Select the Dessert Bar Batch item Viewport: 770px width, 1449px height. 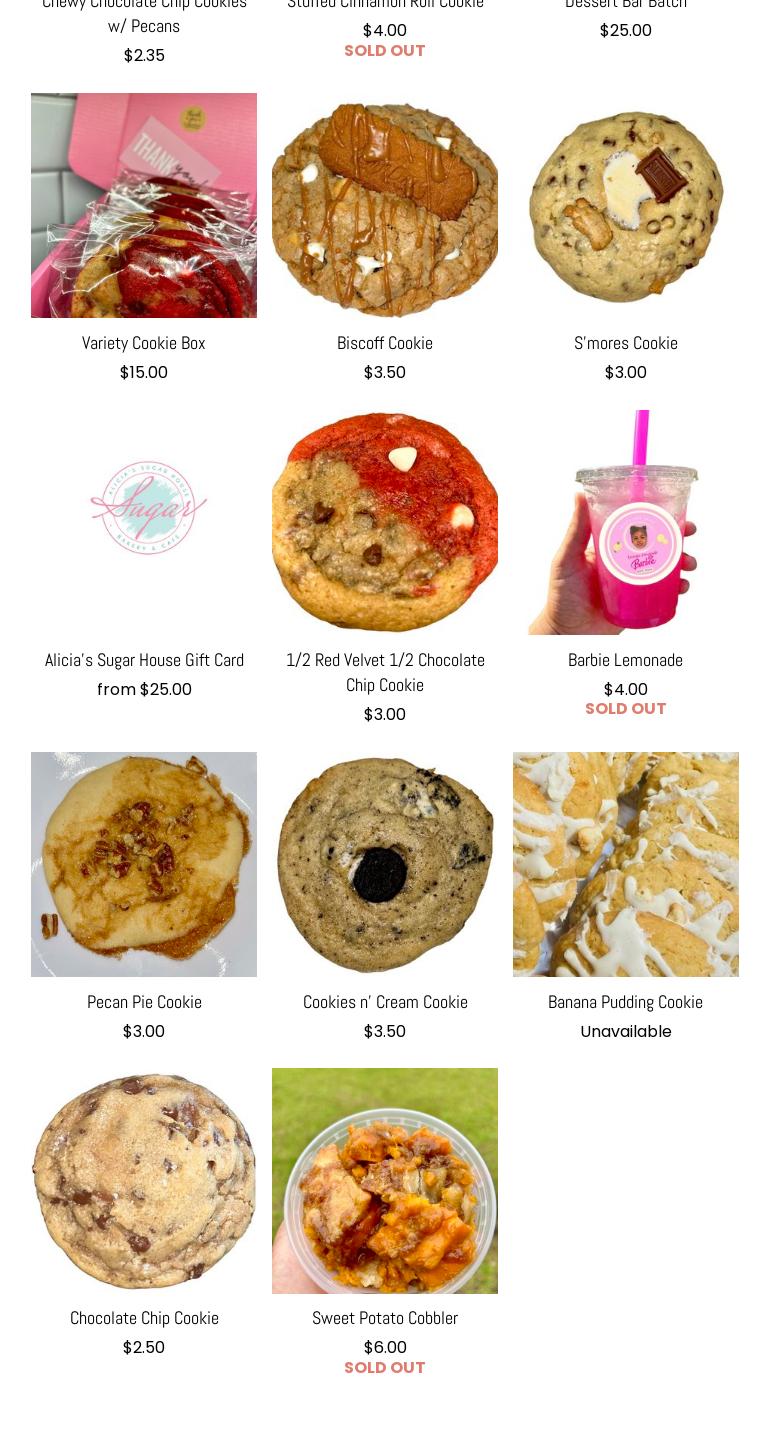coord(625,5)
